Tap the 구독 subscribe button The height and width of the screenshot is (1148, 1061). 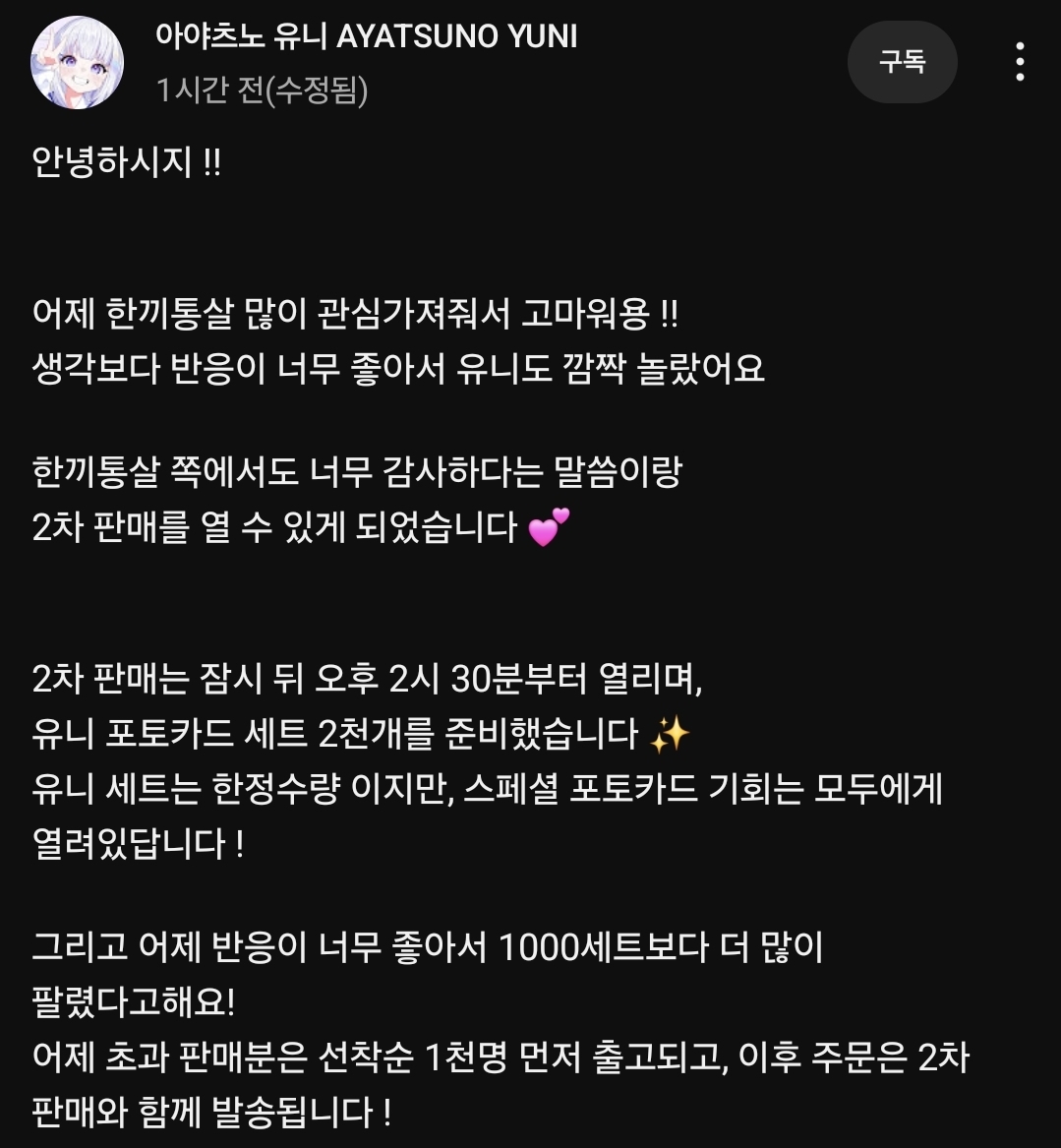(x=902, y=62)
